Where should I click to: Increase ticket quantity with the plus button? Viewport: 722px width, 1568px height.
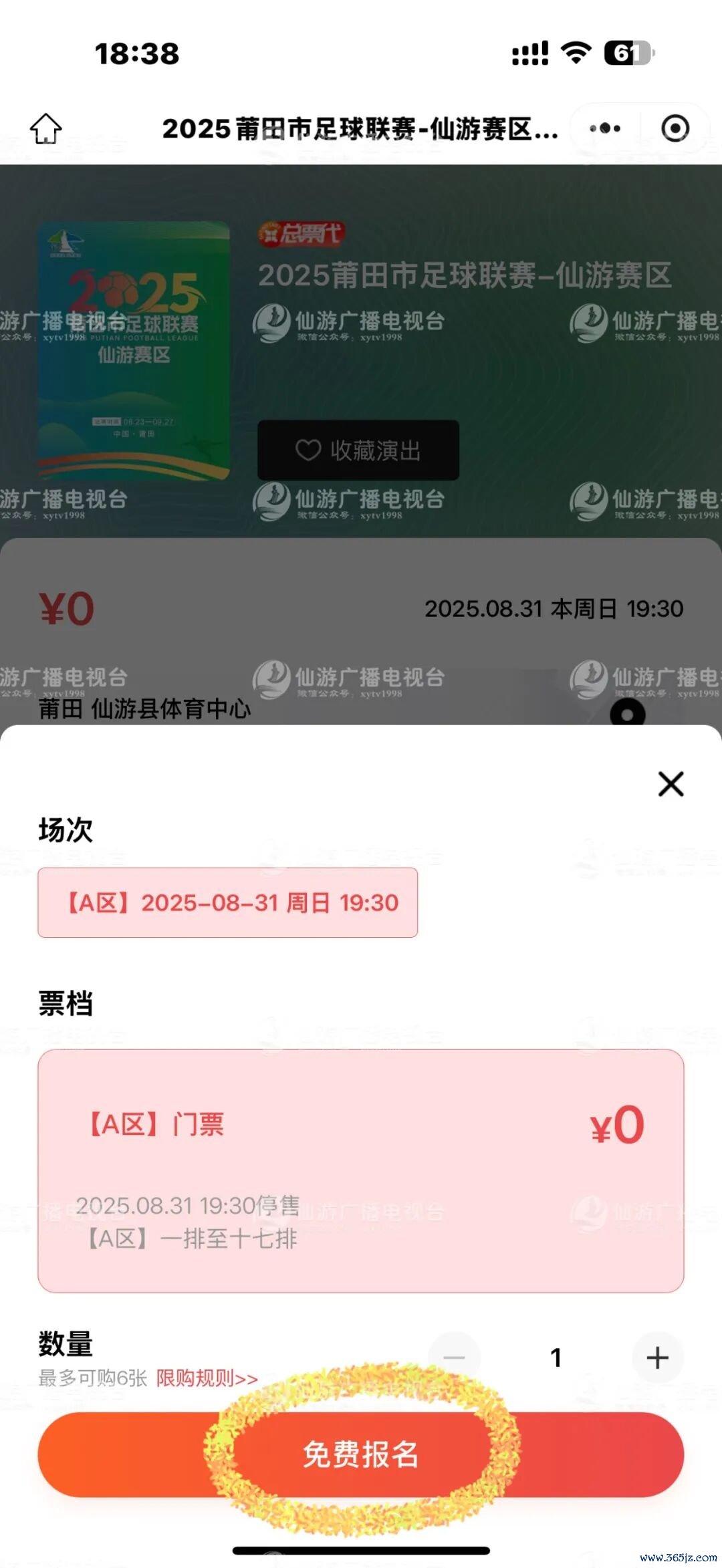tap(657, 1357)
